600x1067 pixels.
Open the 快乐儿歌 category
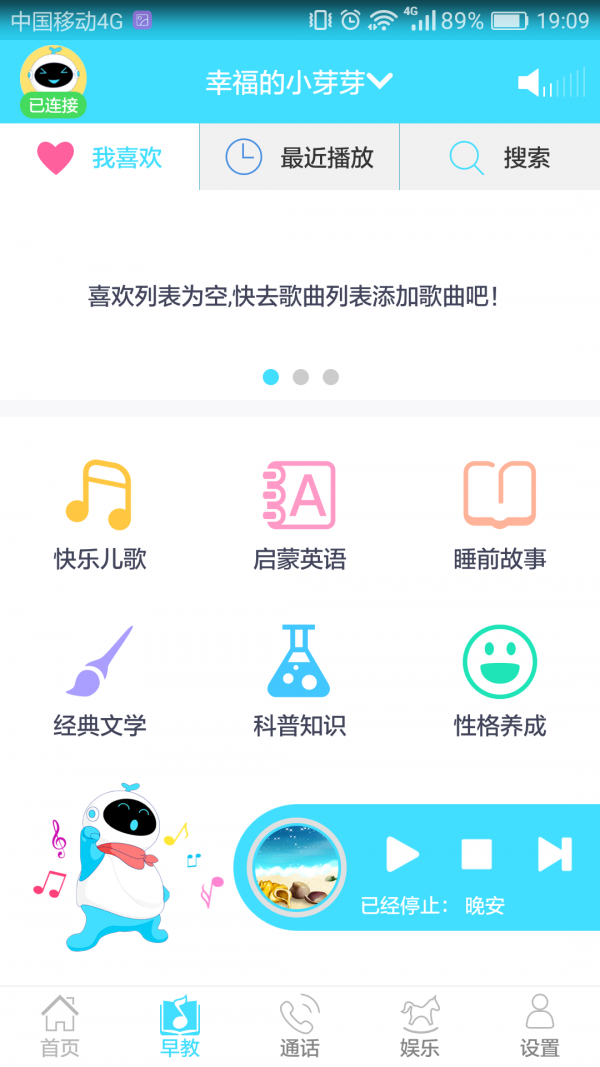tap(99, 515)
